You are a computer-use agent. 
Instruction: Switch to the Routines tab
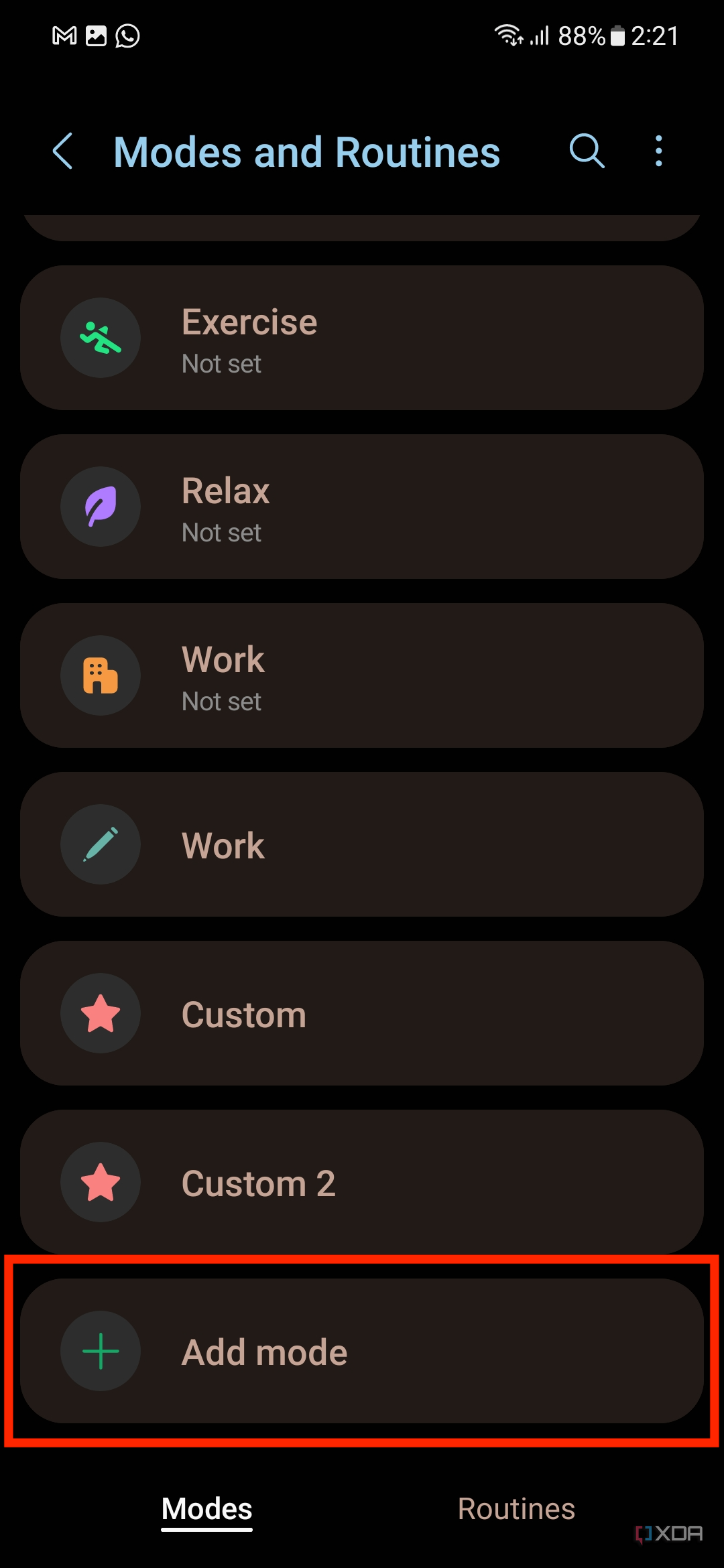(x=516, y=1508)
